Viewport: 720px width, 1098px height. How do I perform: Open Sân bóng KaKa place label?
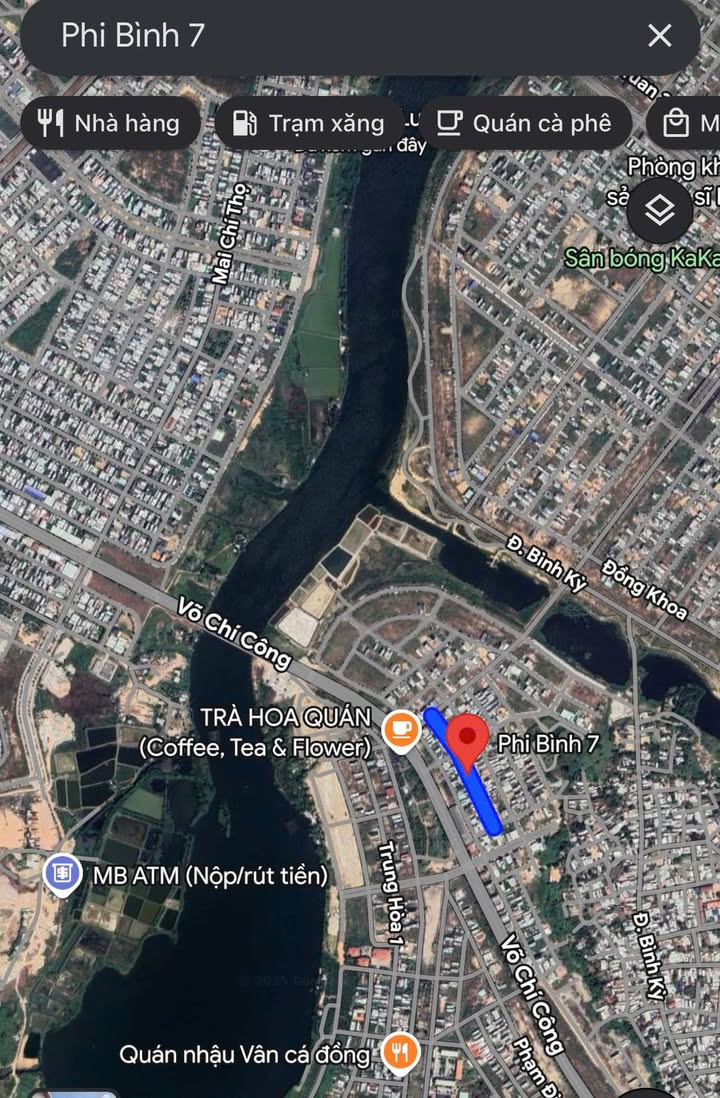tap(640, 258)
